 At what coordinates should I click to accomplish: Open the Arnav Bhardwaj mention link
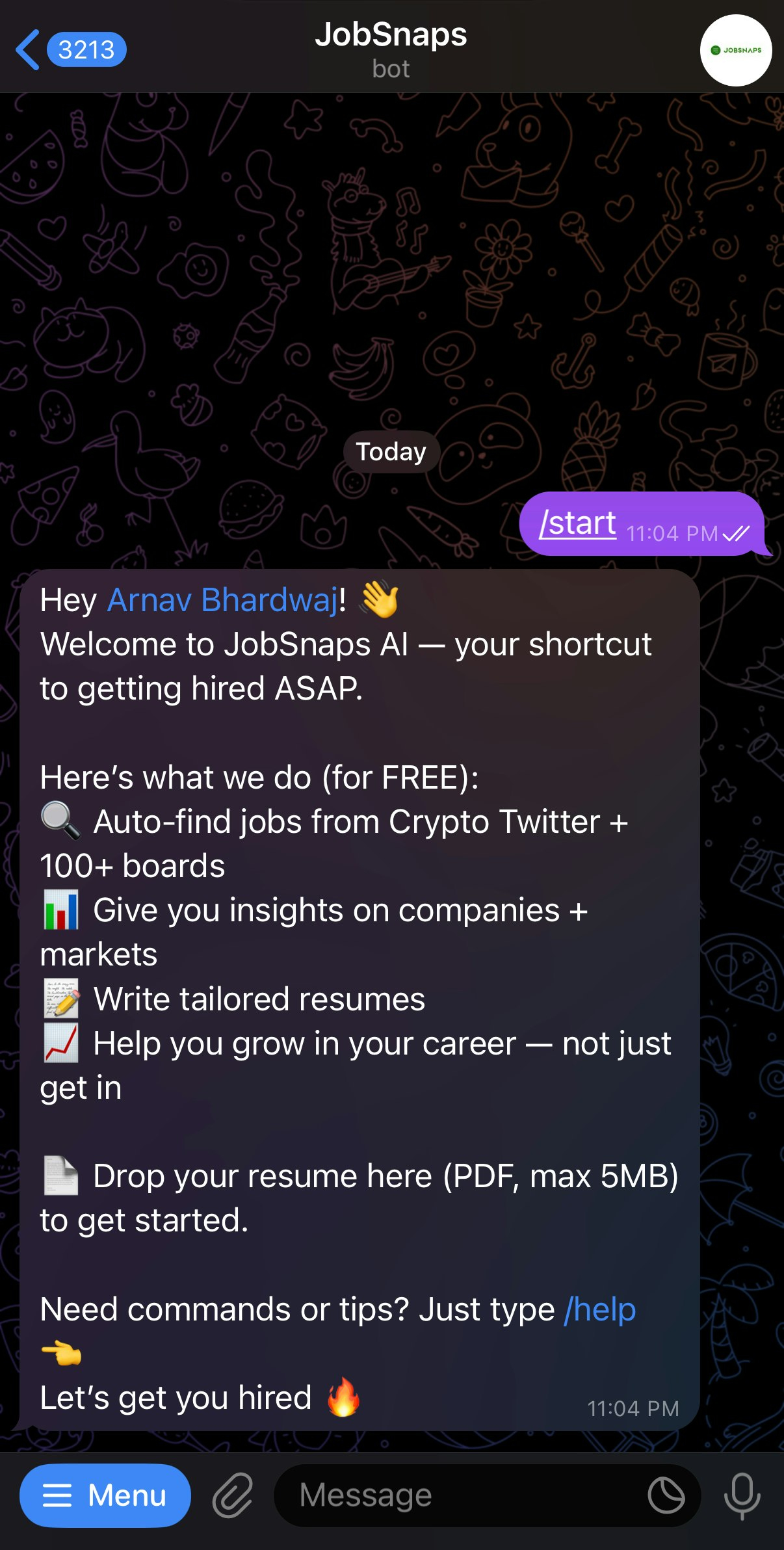point(222,599)
